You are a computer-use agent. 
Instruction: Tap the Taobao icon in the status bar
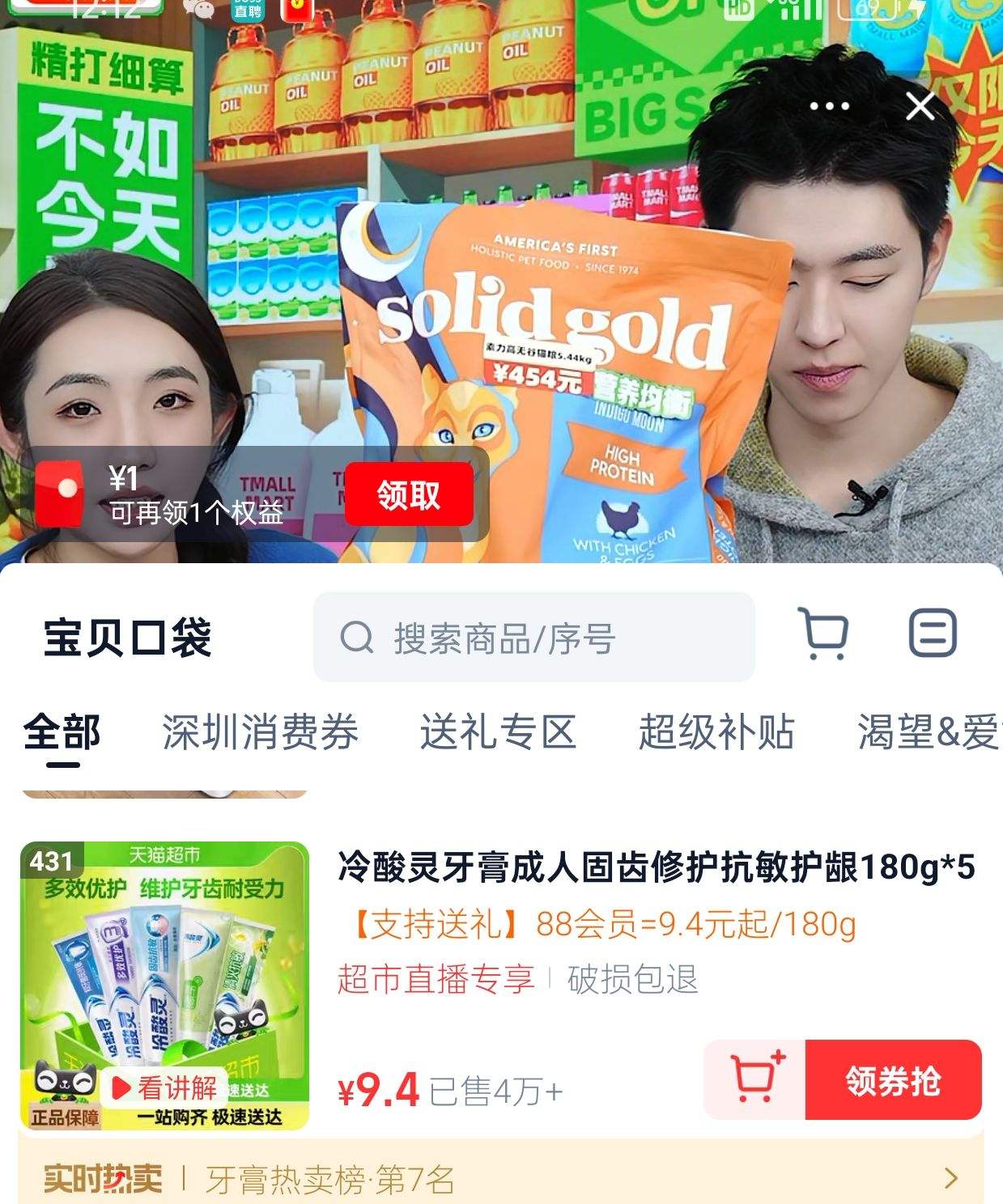[296, 10]
